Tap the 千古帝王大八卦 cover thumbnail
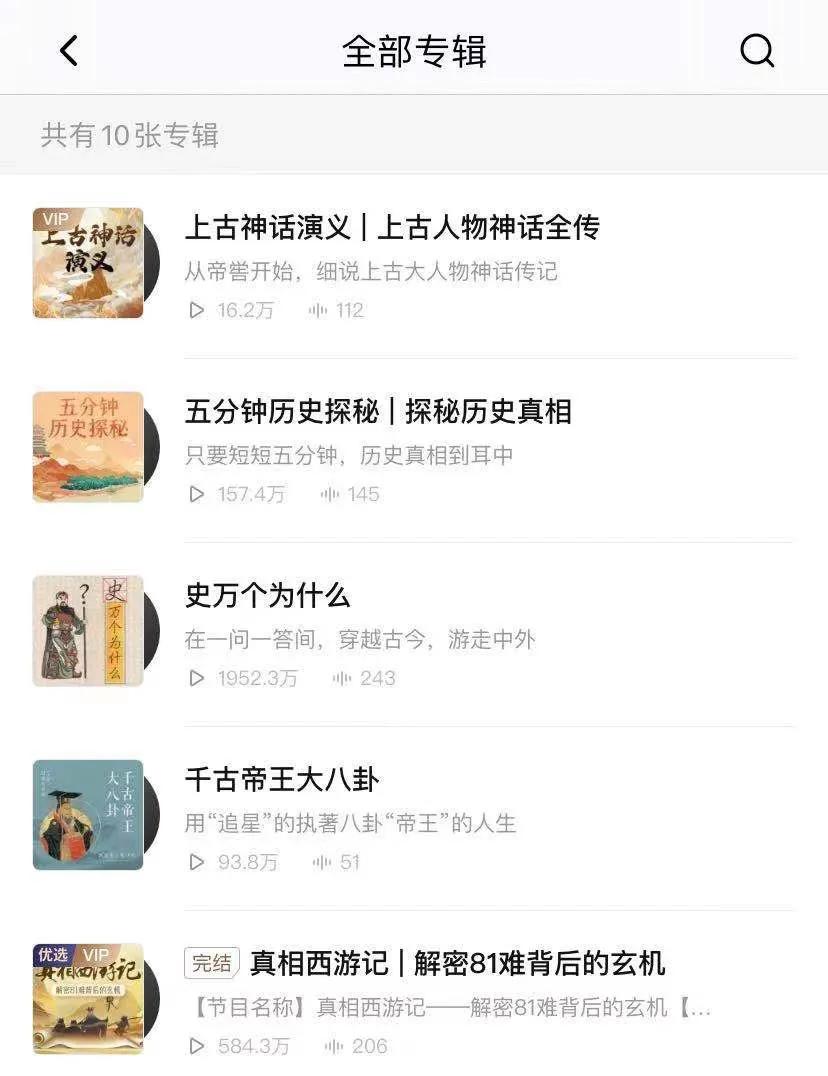828x1076 pixels. click(88, 815)
